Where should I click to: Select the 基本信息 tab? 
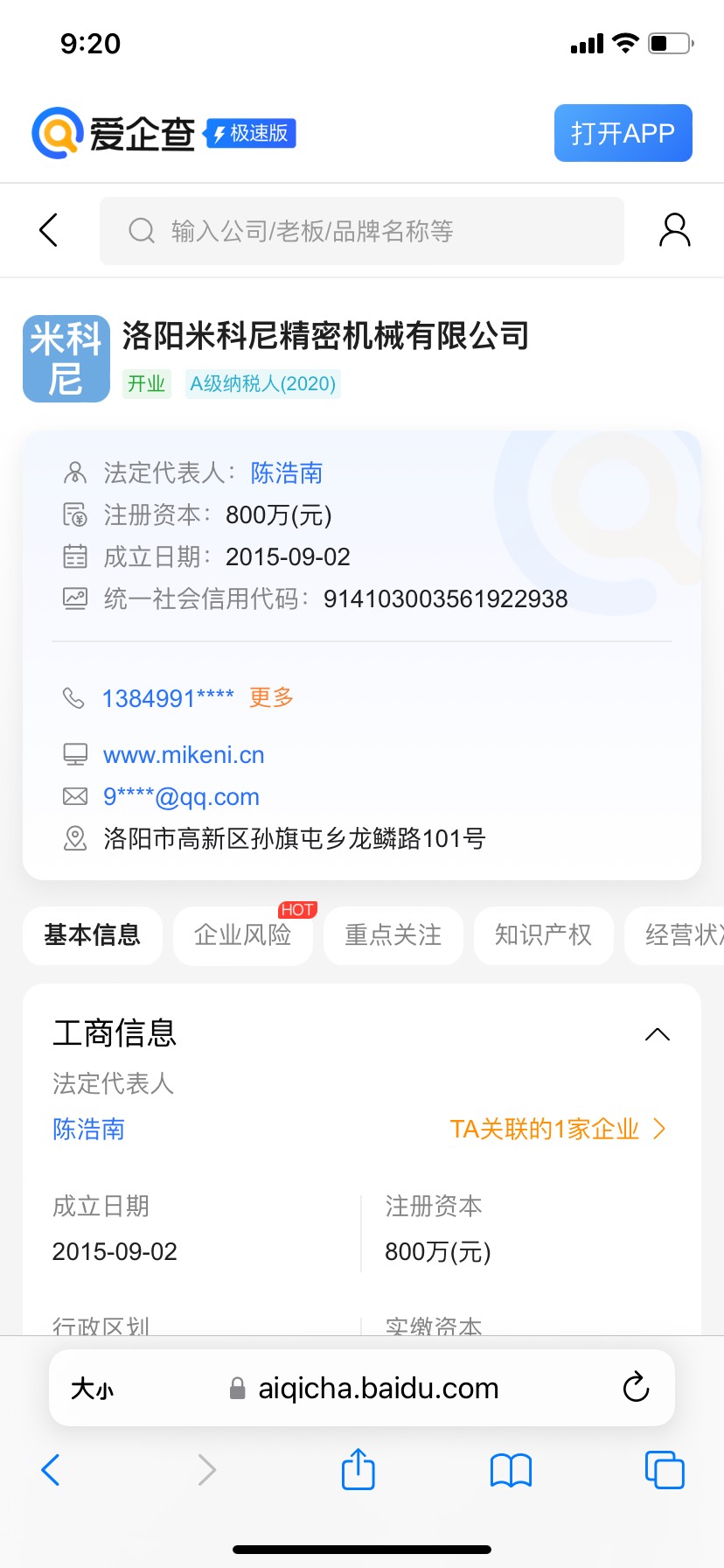pos(93,935)
